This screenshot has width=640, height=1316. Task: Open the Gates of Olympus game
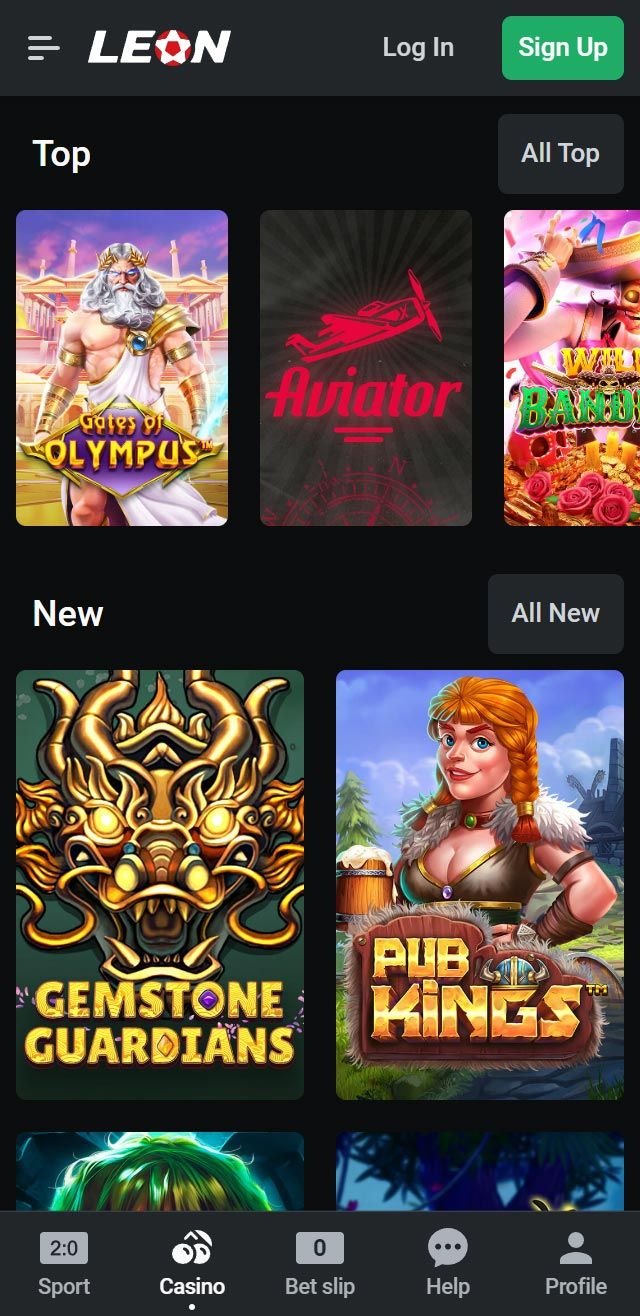(122, 368)
